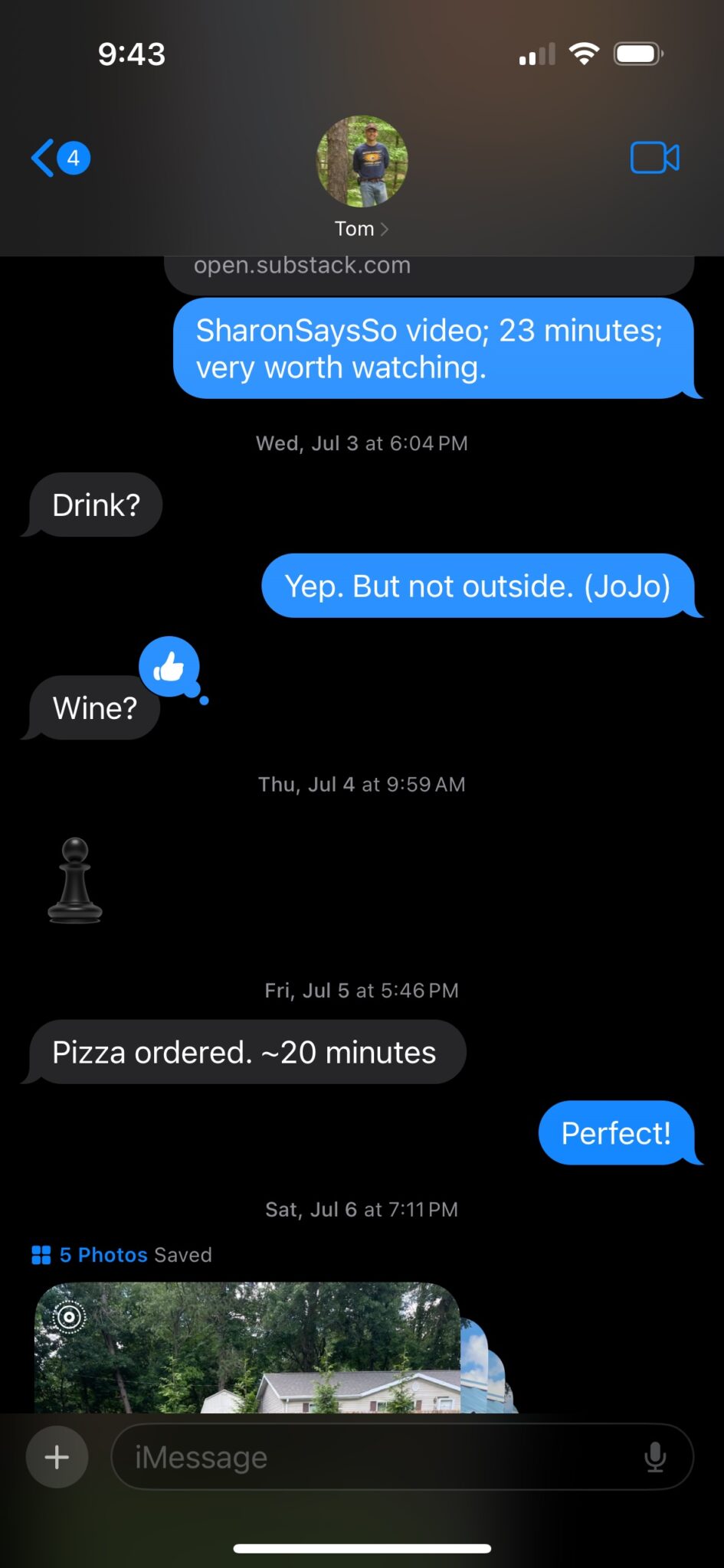Go back to the conversations list
The image size is (724, 1568).
click(46, 158)
